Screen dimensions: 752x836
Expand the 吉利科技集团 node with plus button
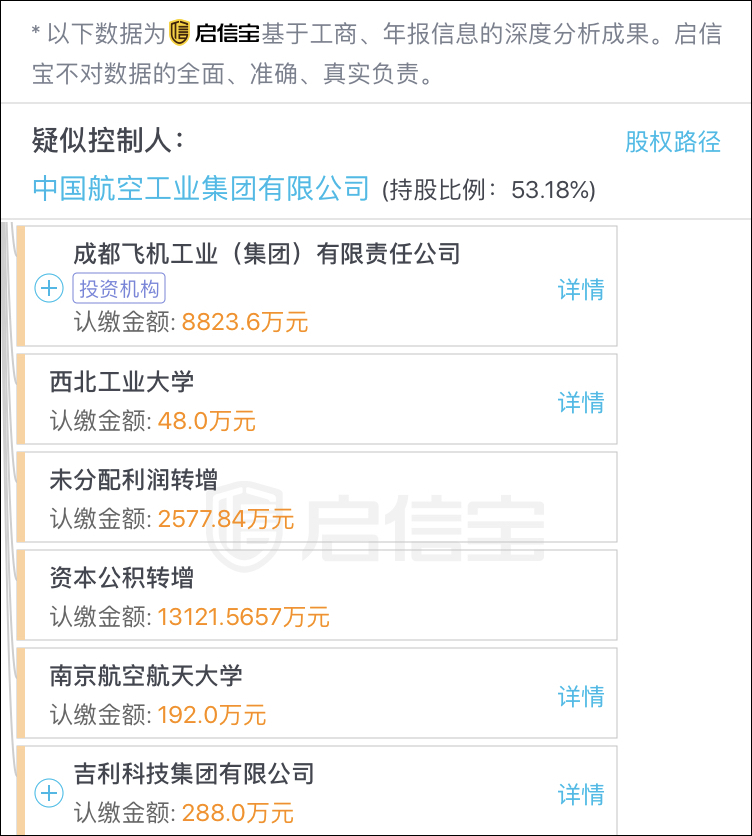[x=48, y=793]
